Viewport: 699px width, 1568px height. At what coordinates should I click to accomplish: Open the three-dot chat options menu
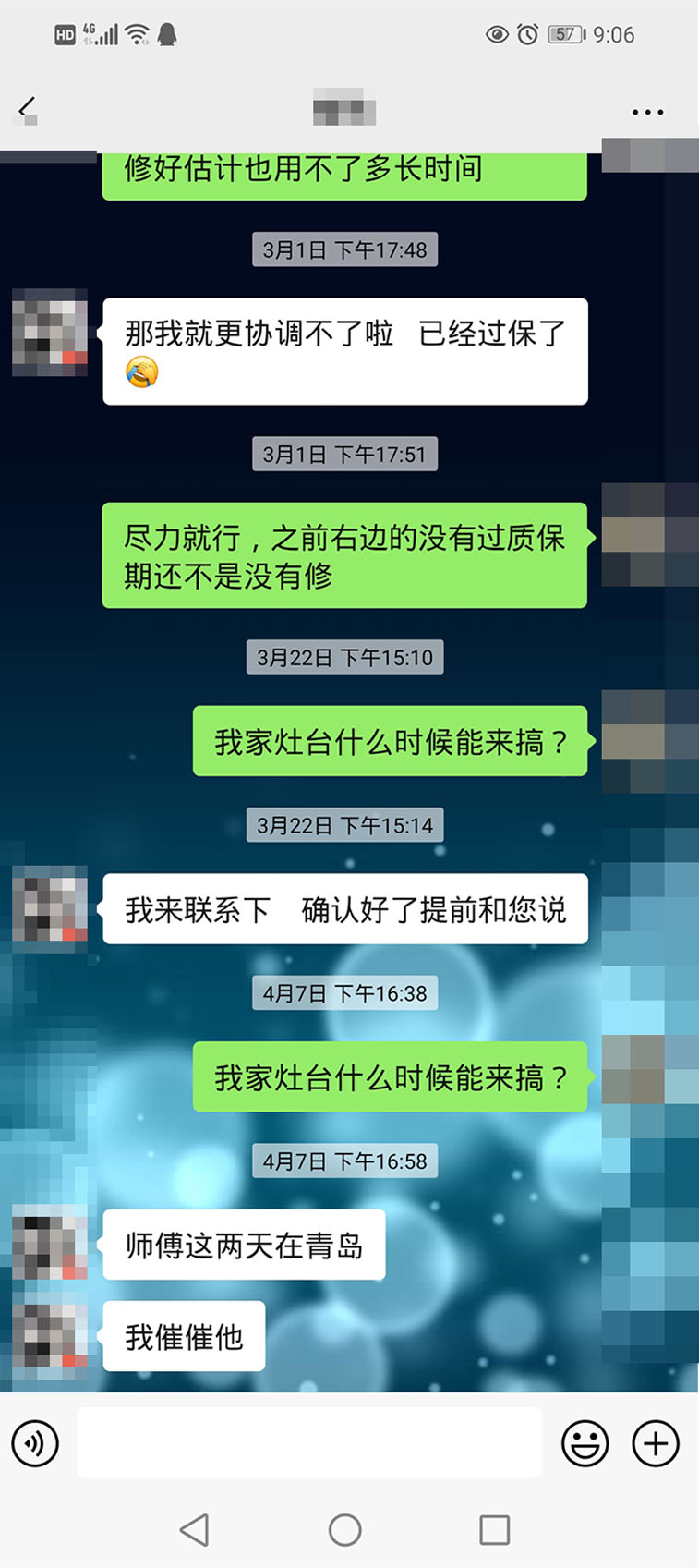point(647,112)
